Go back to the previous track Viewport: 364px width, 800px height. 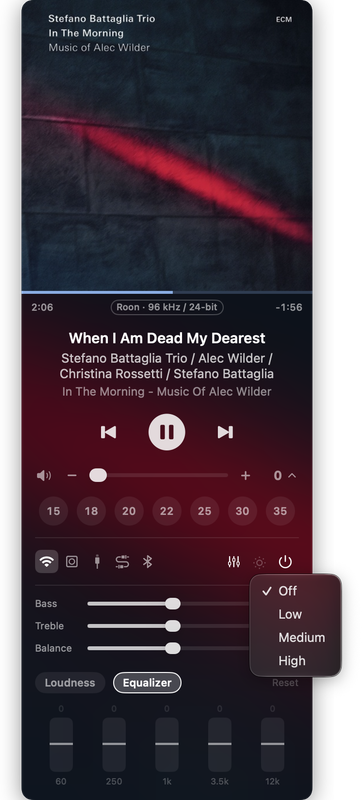click(x=108, y=432)
